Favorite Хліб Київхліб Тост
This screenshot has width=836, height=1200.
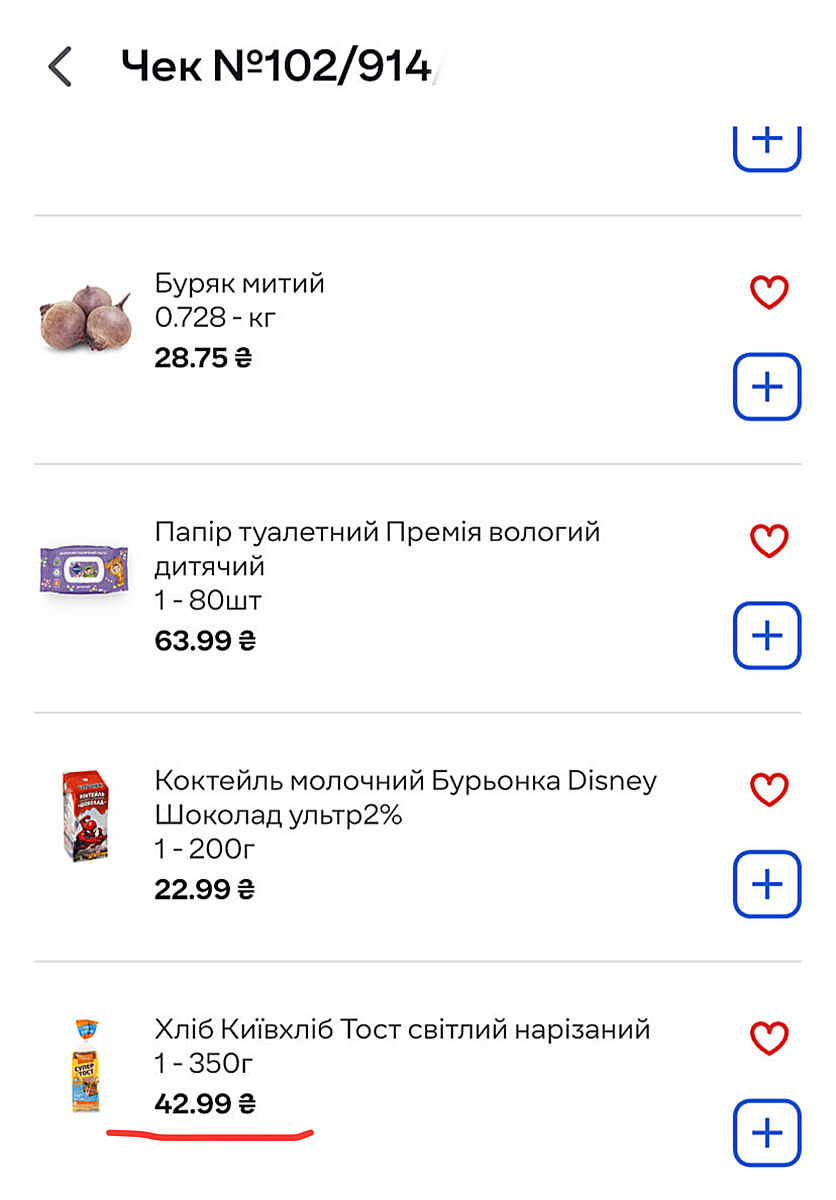768,1039
